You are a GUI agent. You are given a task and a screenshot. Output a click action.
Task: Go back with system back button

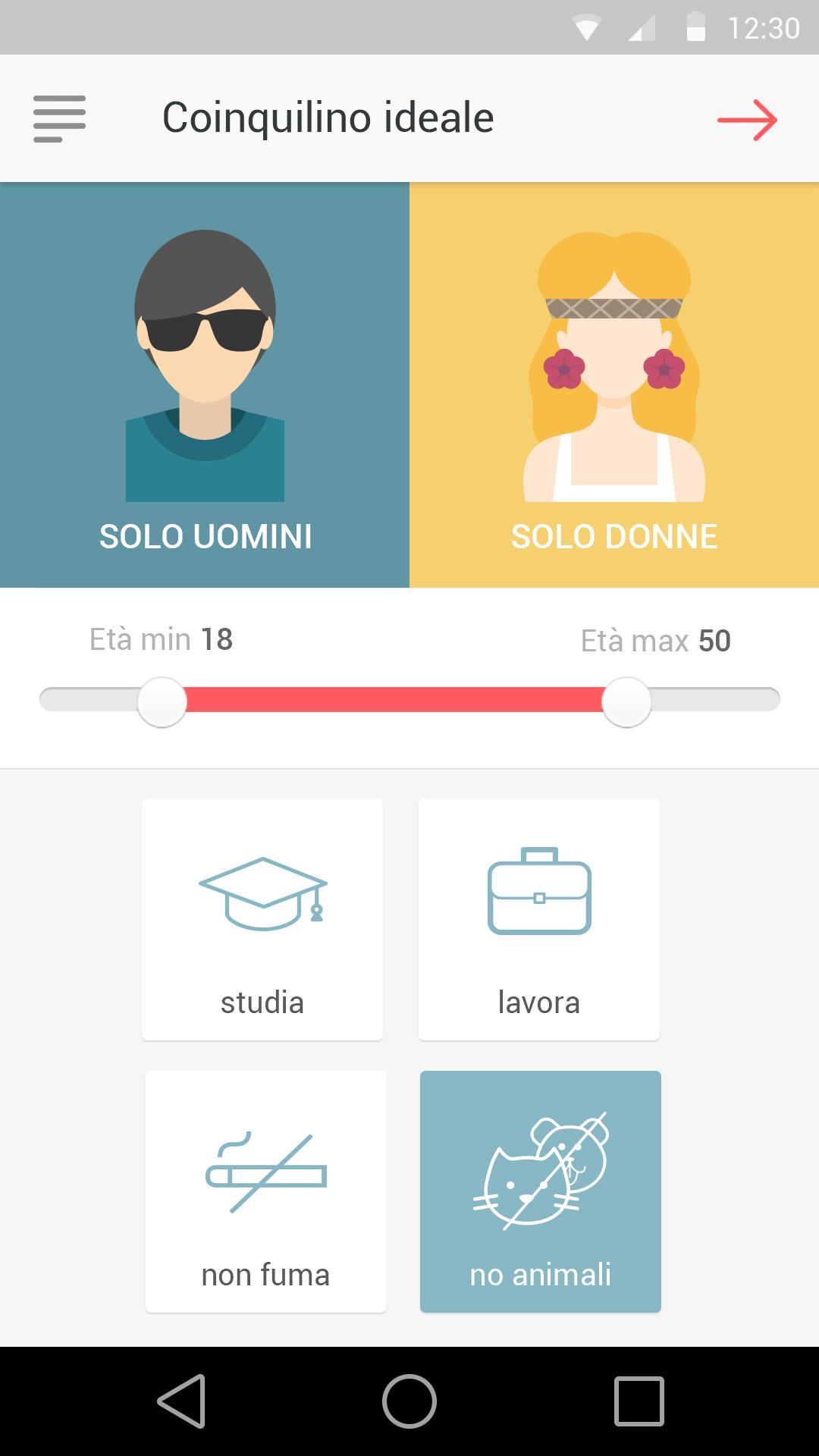coord(182,1401)
